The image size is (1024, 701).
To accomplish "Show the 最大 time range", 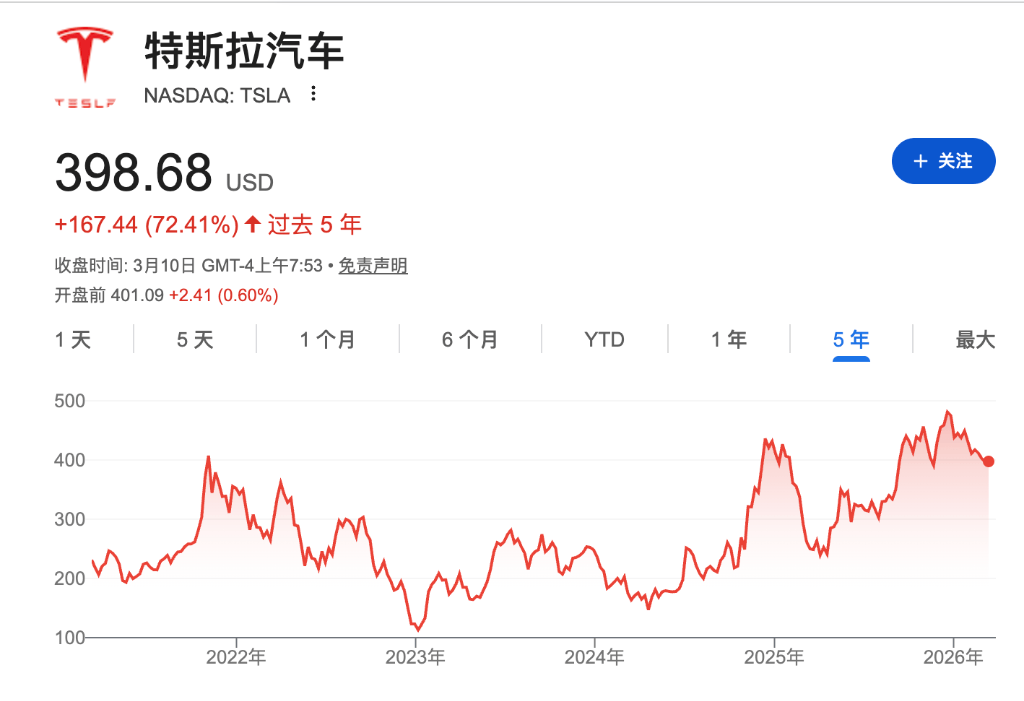I will [975, 339].
